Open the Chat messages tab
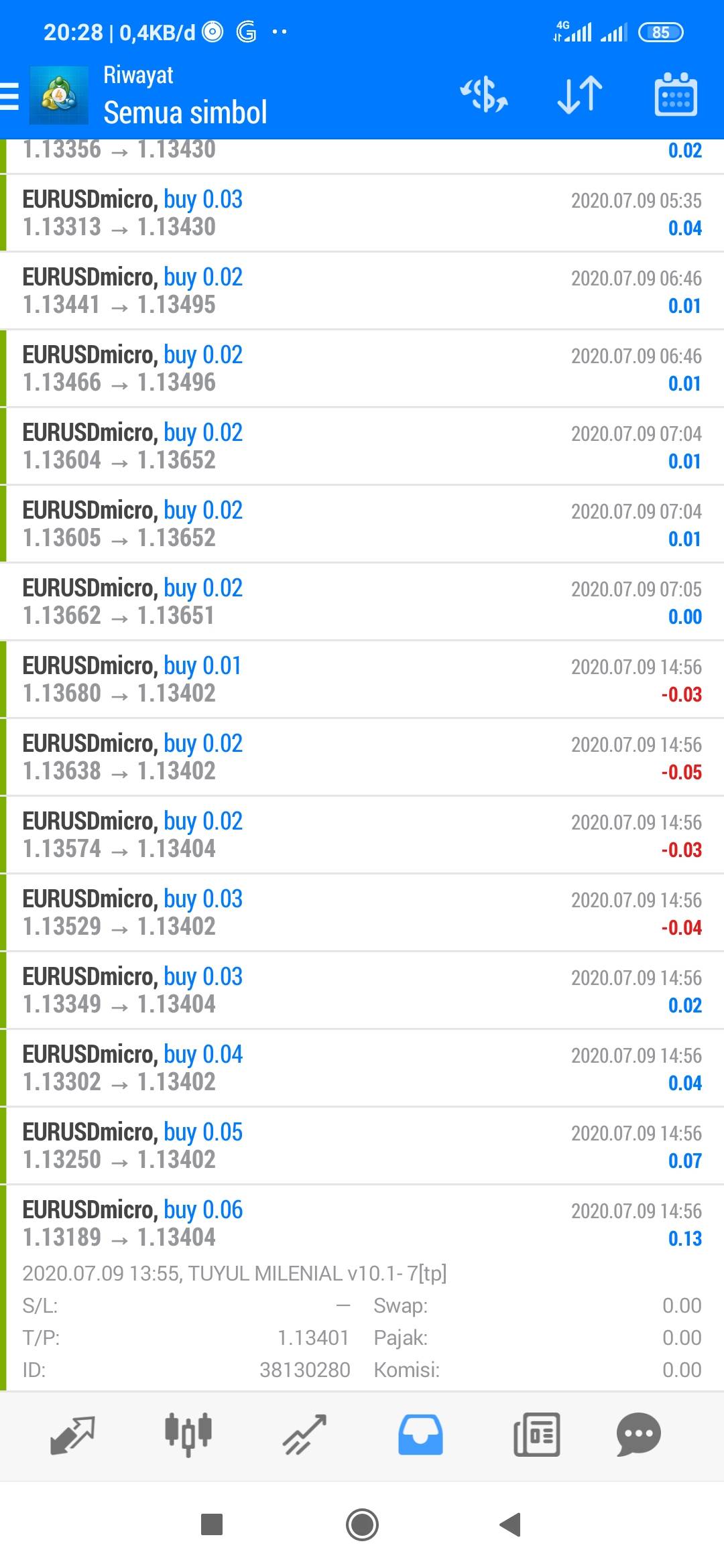 pyautogui.click(x=638, y=1435)
